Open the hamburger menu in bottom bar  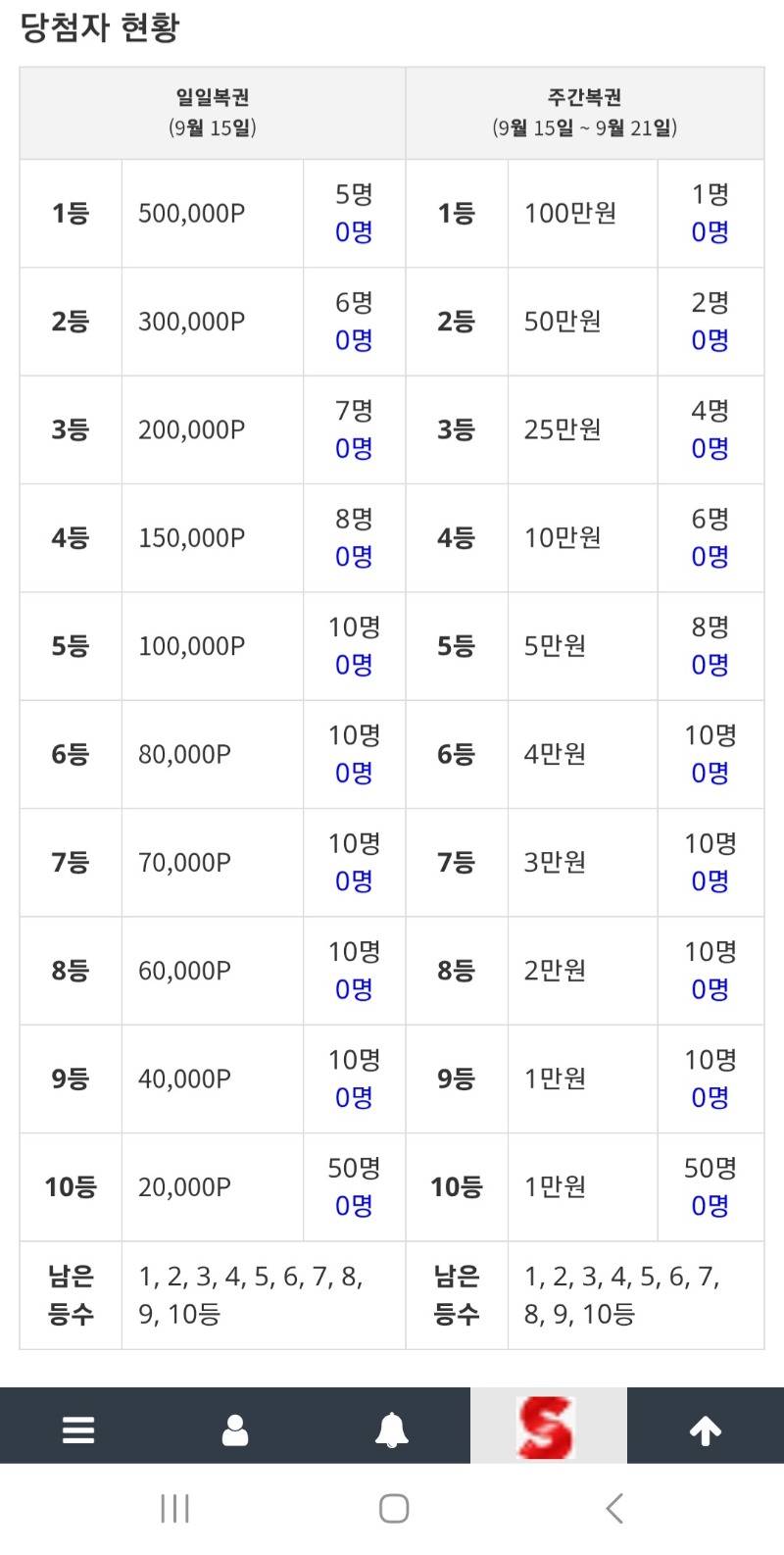click(78, 1430)
